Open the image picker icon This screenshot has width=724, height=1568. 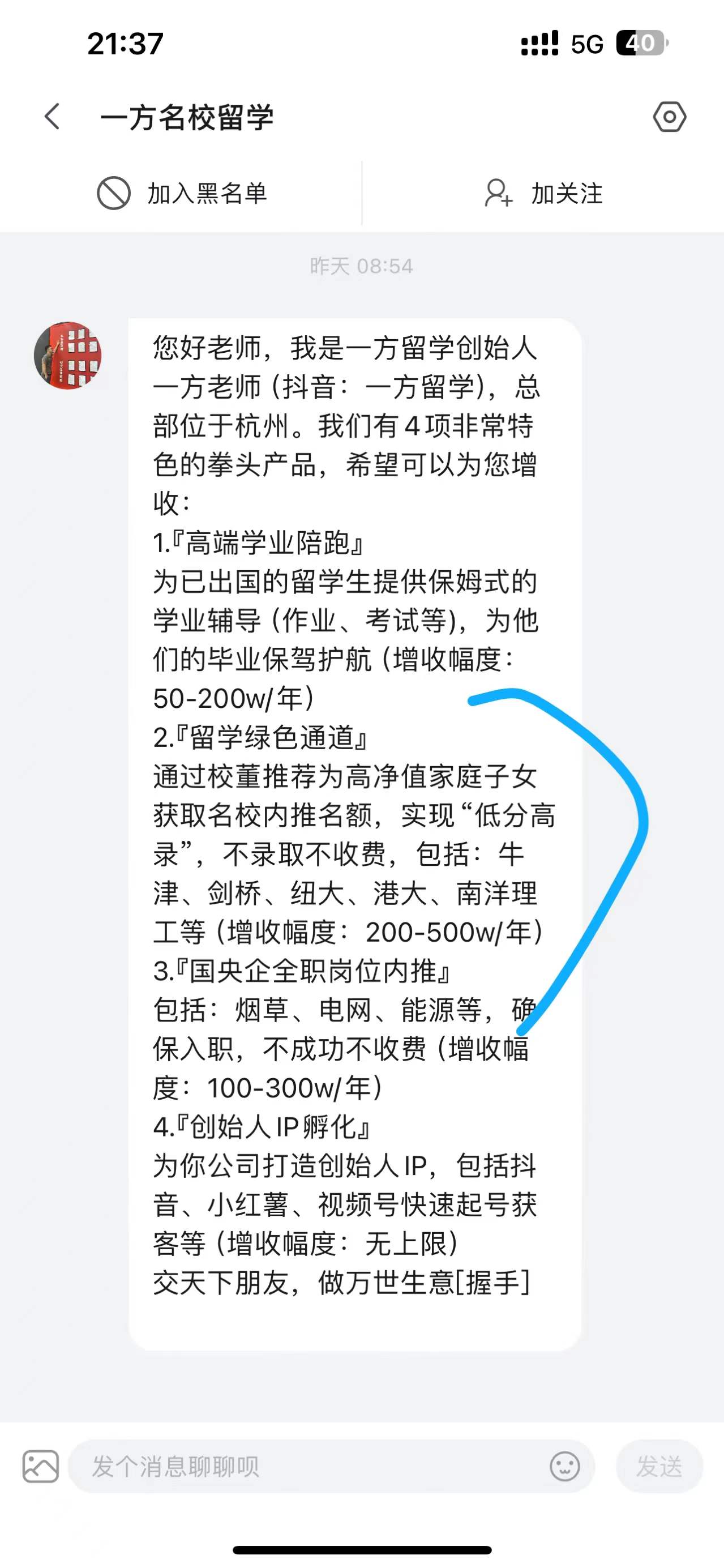41,1466
